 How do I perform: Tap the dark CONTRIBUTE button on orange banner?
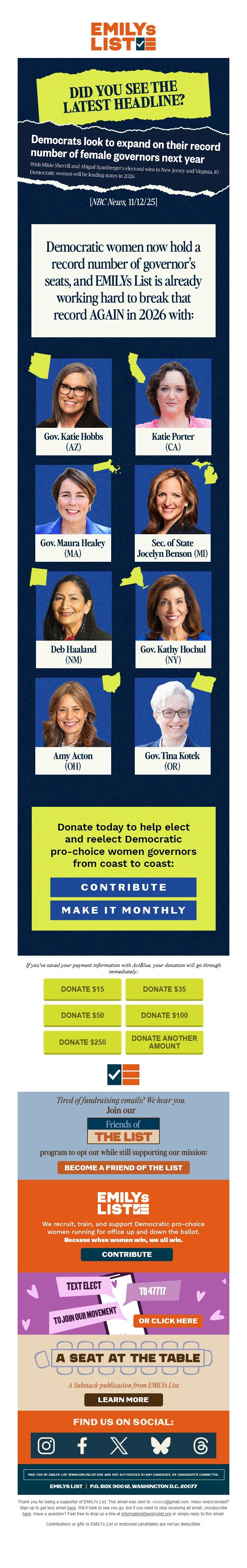point(126,1254)
